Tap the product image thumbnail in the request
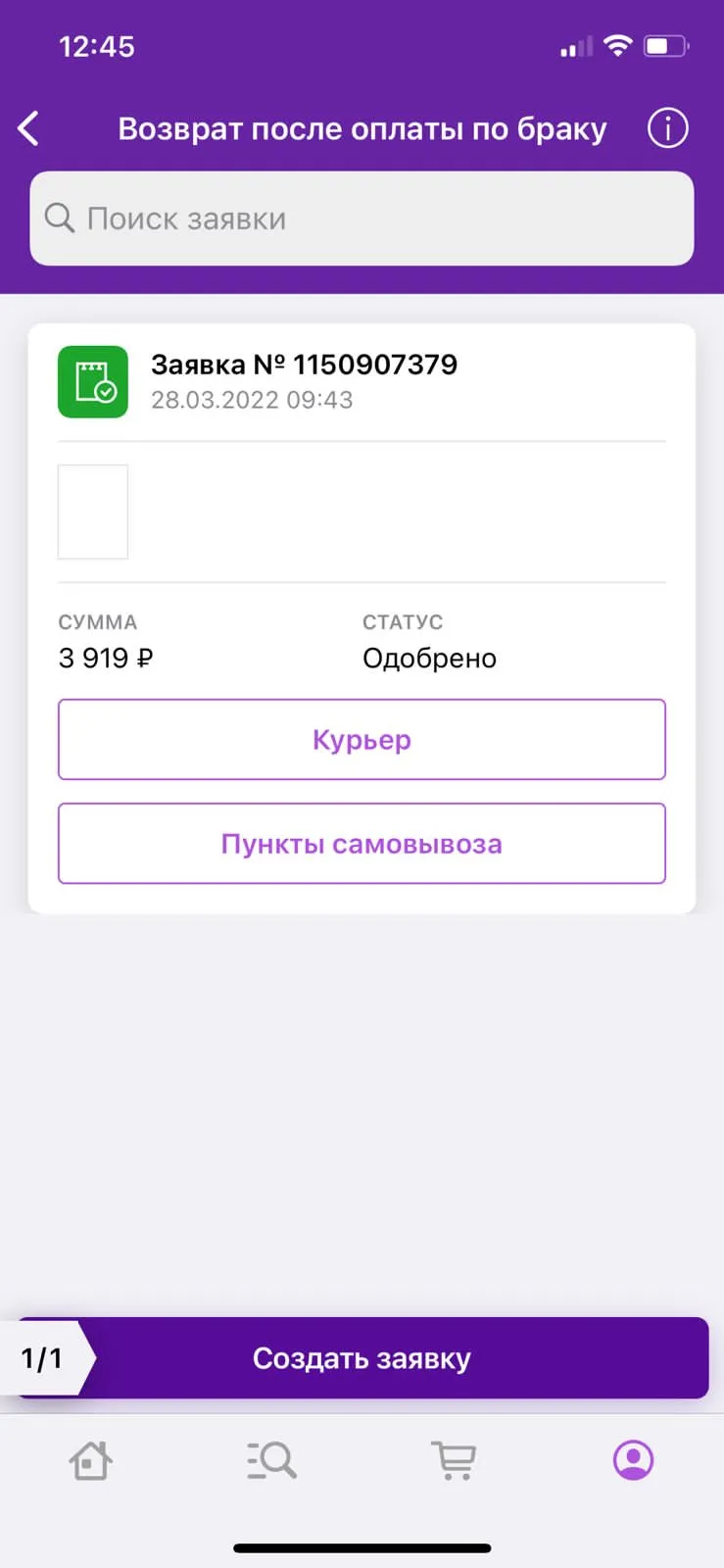Screen dimensions: 724x1568 tap(93, 512)
